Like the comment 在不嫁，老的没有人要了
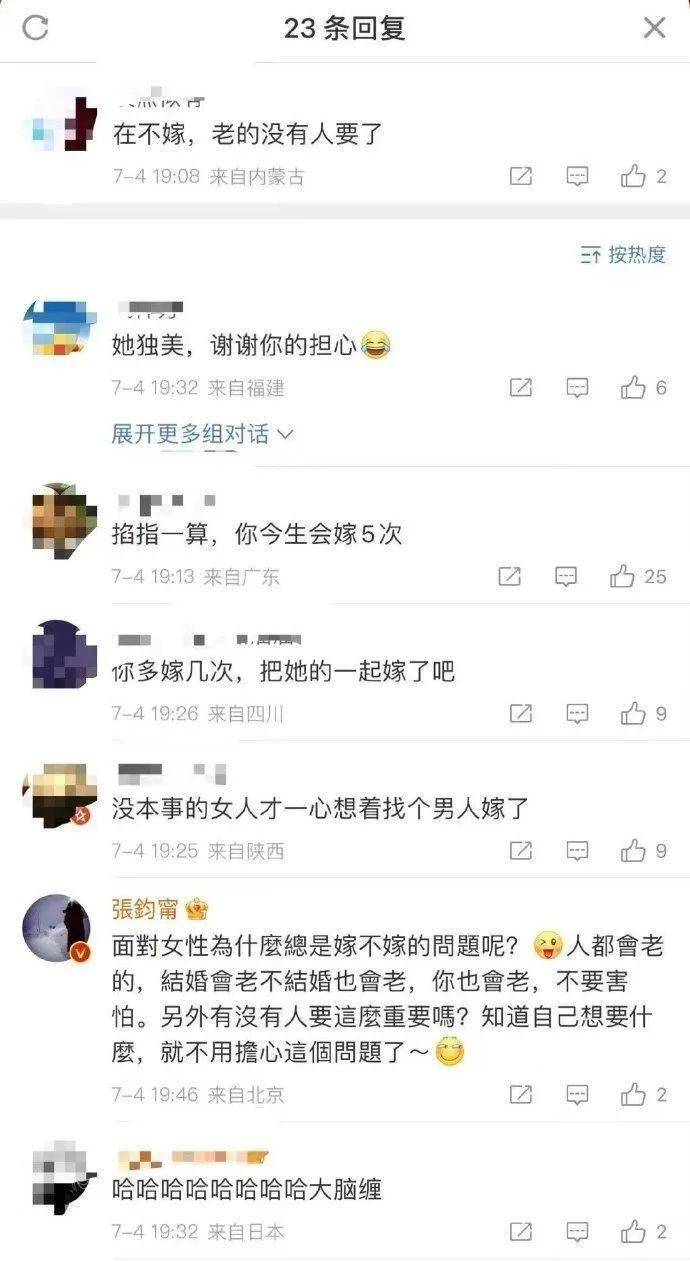Viewport: 690px width, 1261px height. pyautogui.click(x=633, y=177)
